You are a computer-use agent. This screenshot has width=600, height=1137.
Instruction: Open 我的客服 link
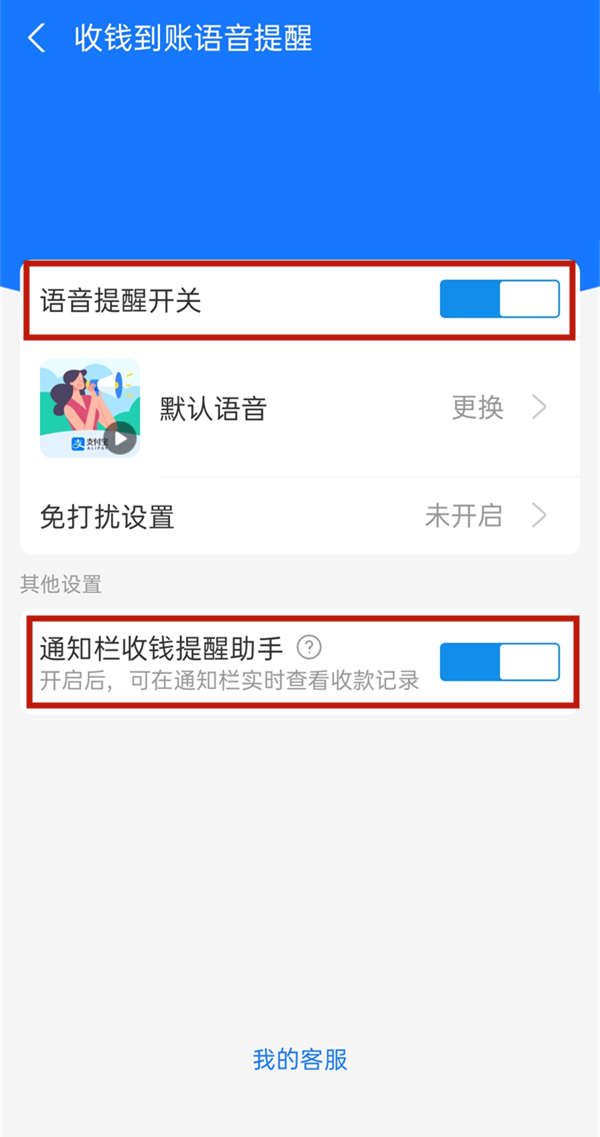click(300, 1059)
